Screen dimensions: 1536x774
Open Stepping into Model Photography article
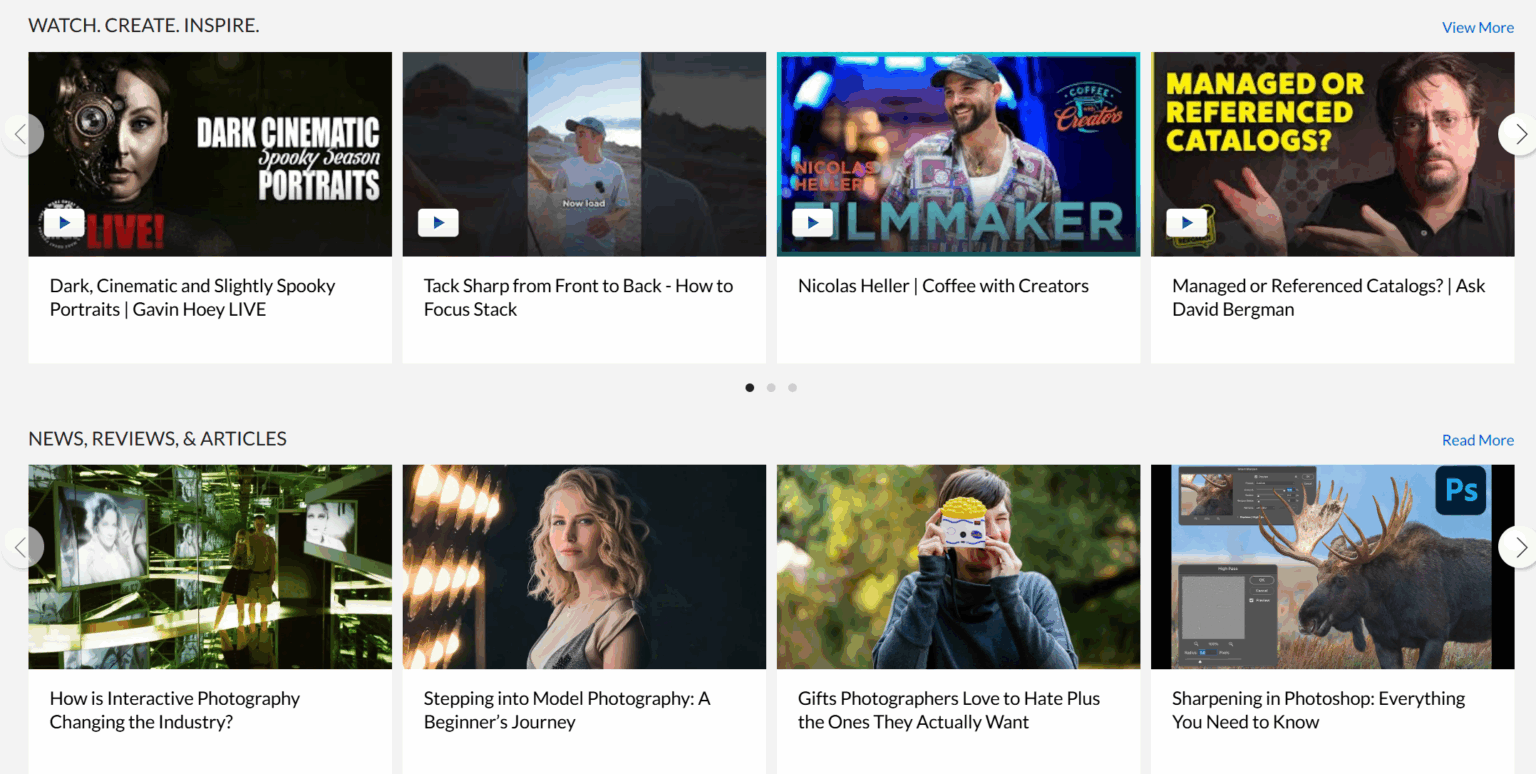coord(566,710)
